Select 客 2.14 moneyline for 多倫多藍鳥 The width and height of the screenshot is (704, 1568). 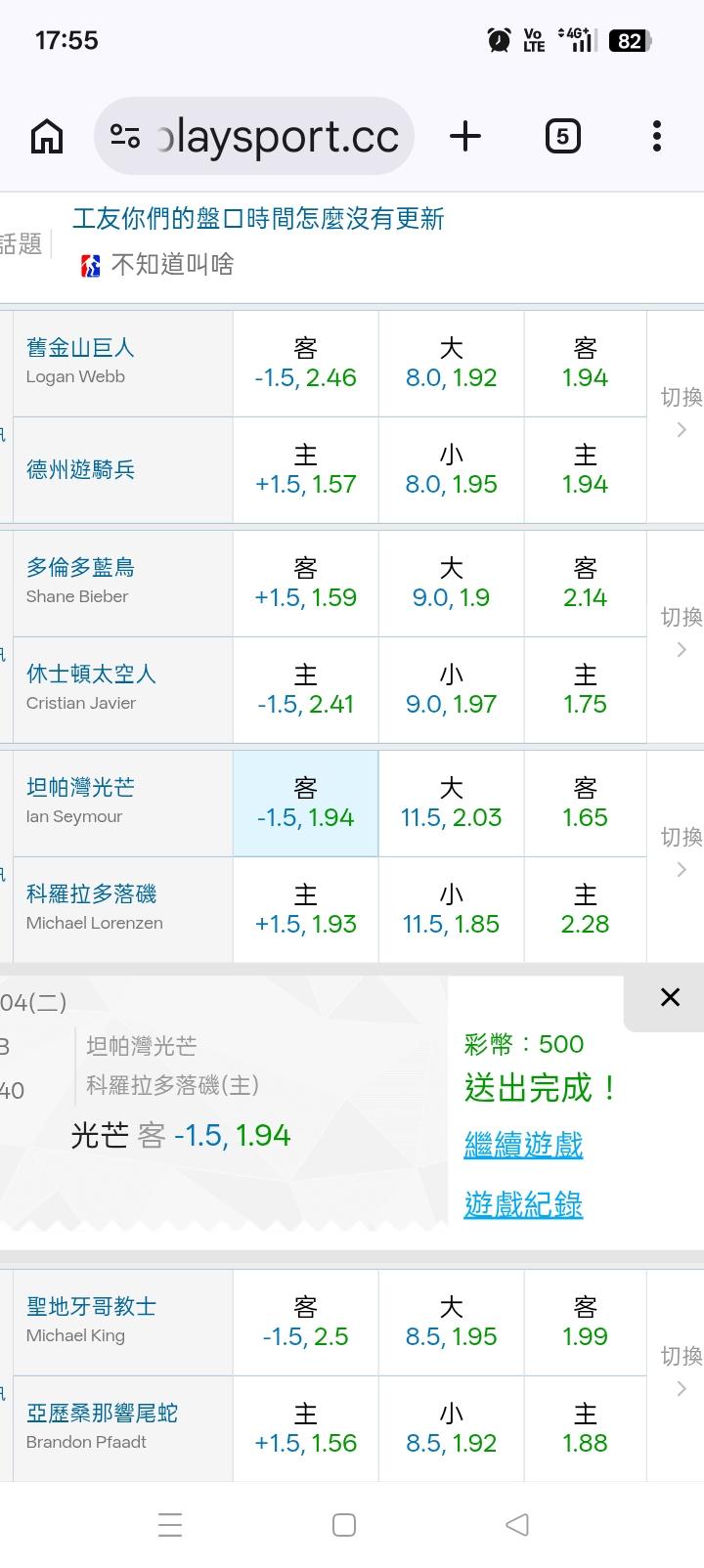586,584
